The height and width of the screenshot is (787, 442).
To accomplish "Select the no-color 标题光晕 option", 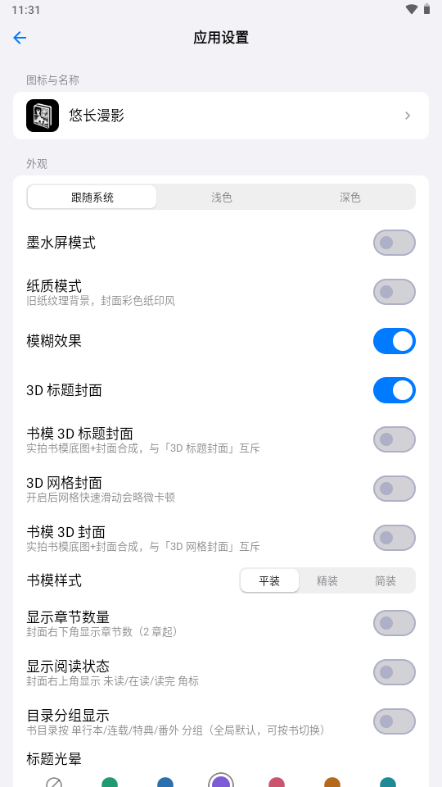I will 54,782.
